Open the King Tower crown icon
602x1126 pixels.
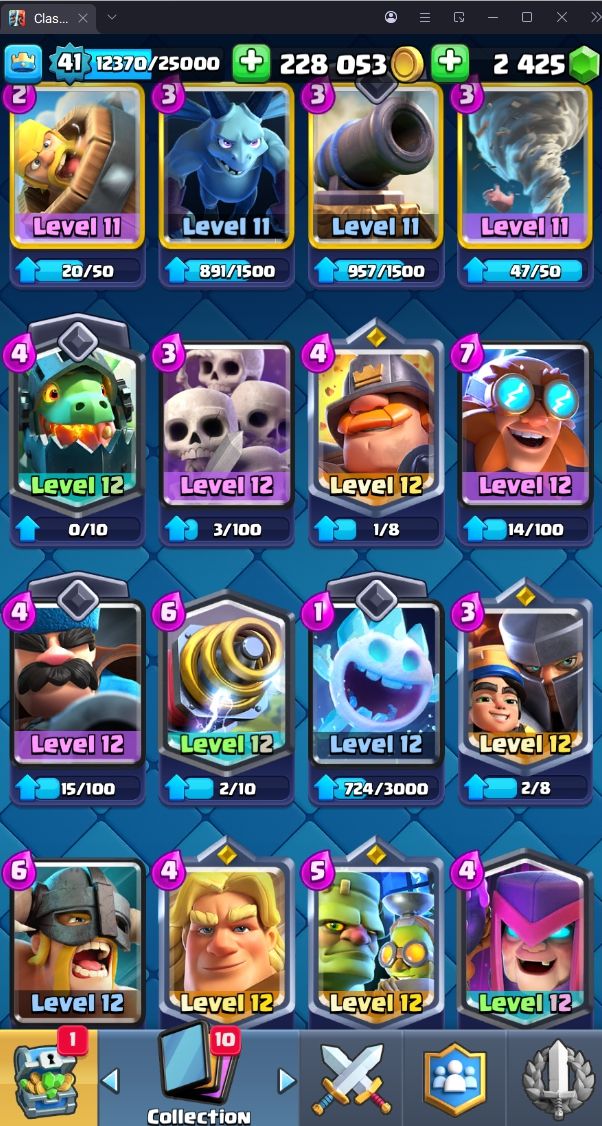[23, 63]
